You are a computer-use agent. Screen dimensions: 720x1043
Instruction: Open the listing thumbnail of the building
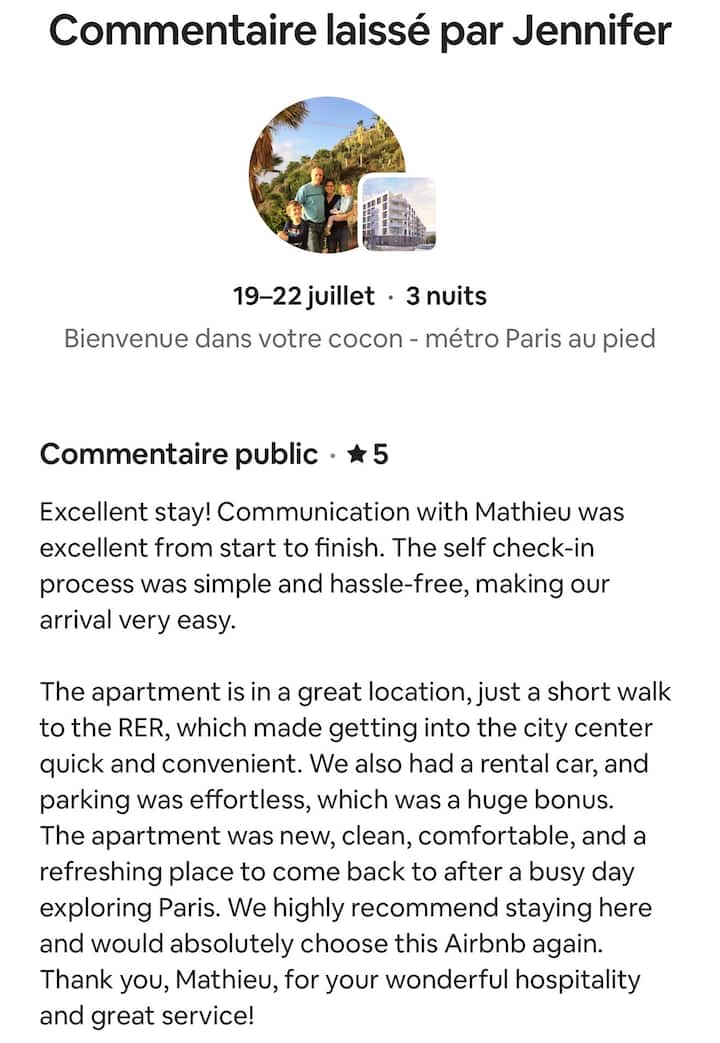pos(398,214)
